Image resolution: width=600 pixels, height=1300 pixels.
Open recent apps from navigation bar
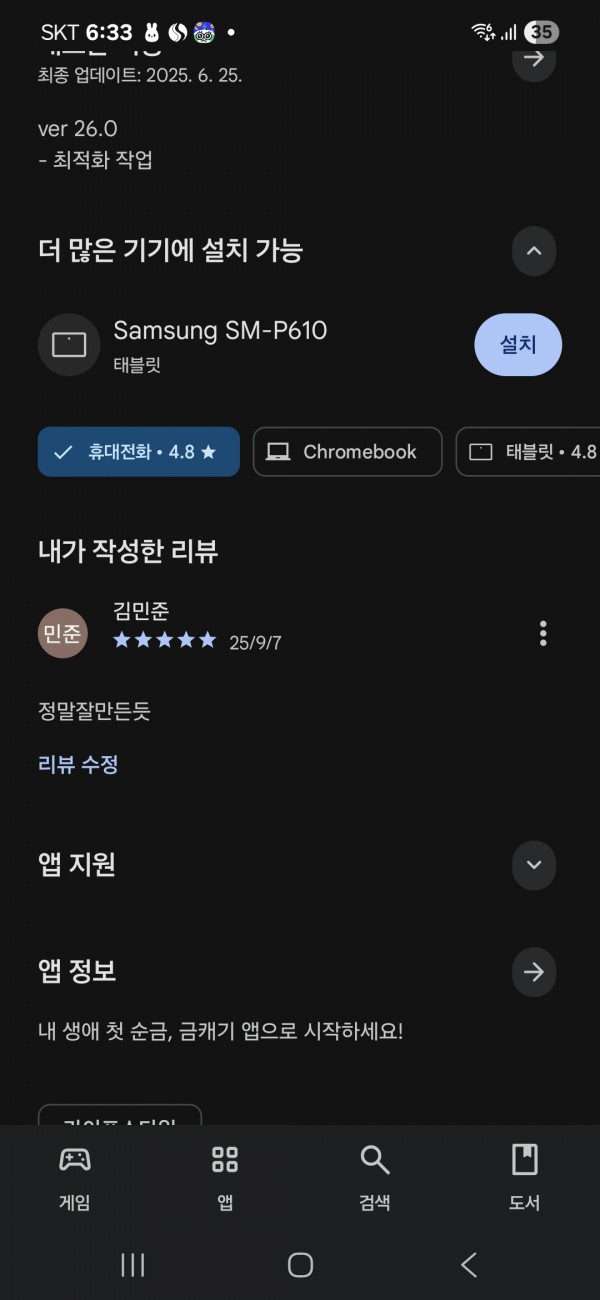click(133, 1265)
